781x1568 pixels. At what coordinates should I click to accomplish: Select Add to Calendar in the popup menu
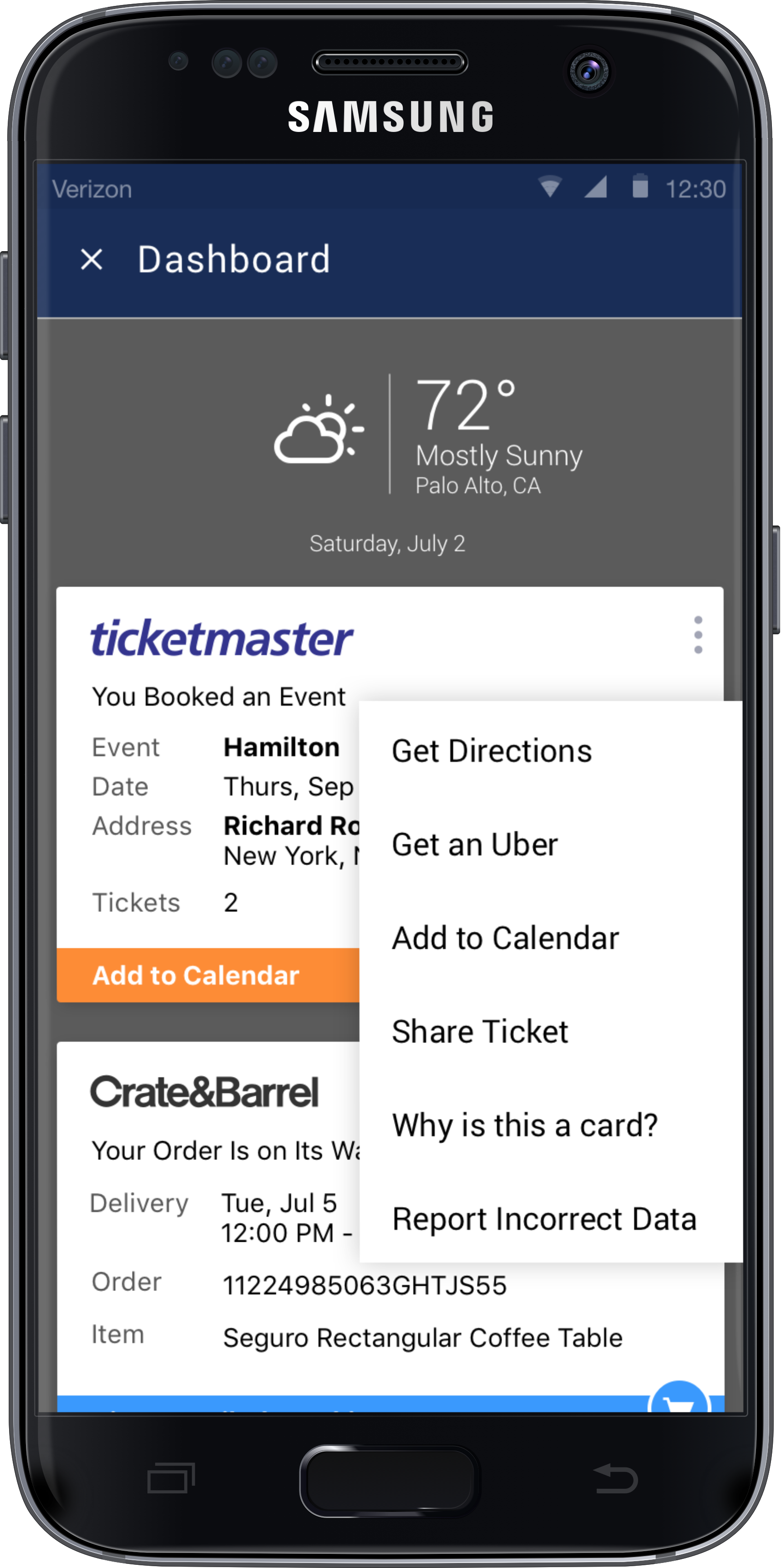pos(505,938)
